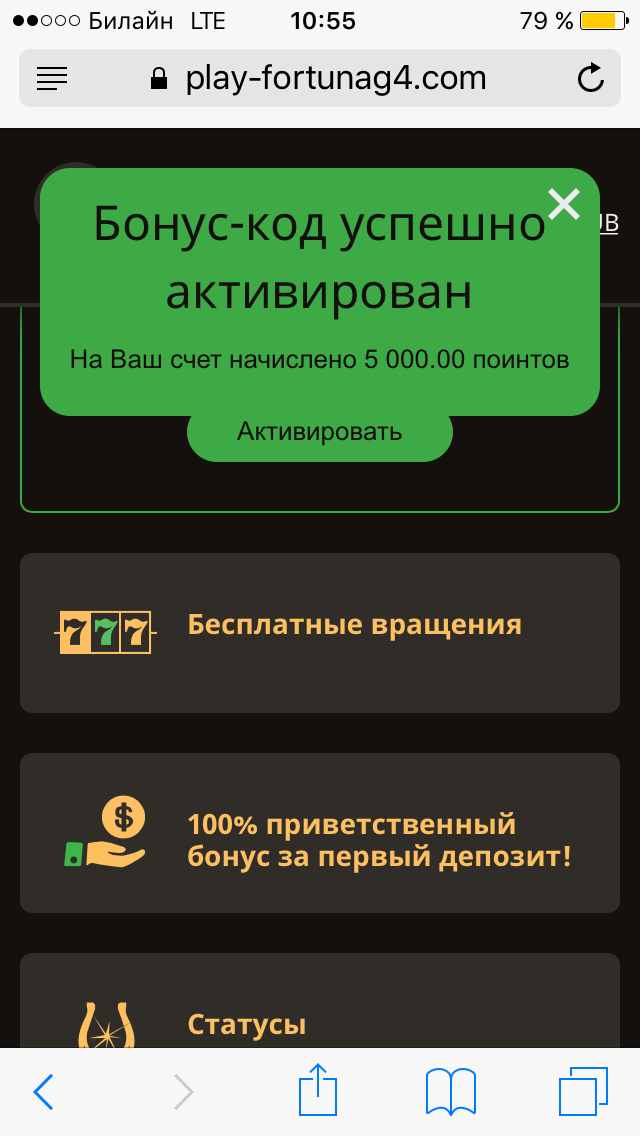Go back to the previous page

(x=43, y=1092)
